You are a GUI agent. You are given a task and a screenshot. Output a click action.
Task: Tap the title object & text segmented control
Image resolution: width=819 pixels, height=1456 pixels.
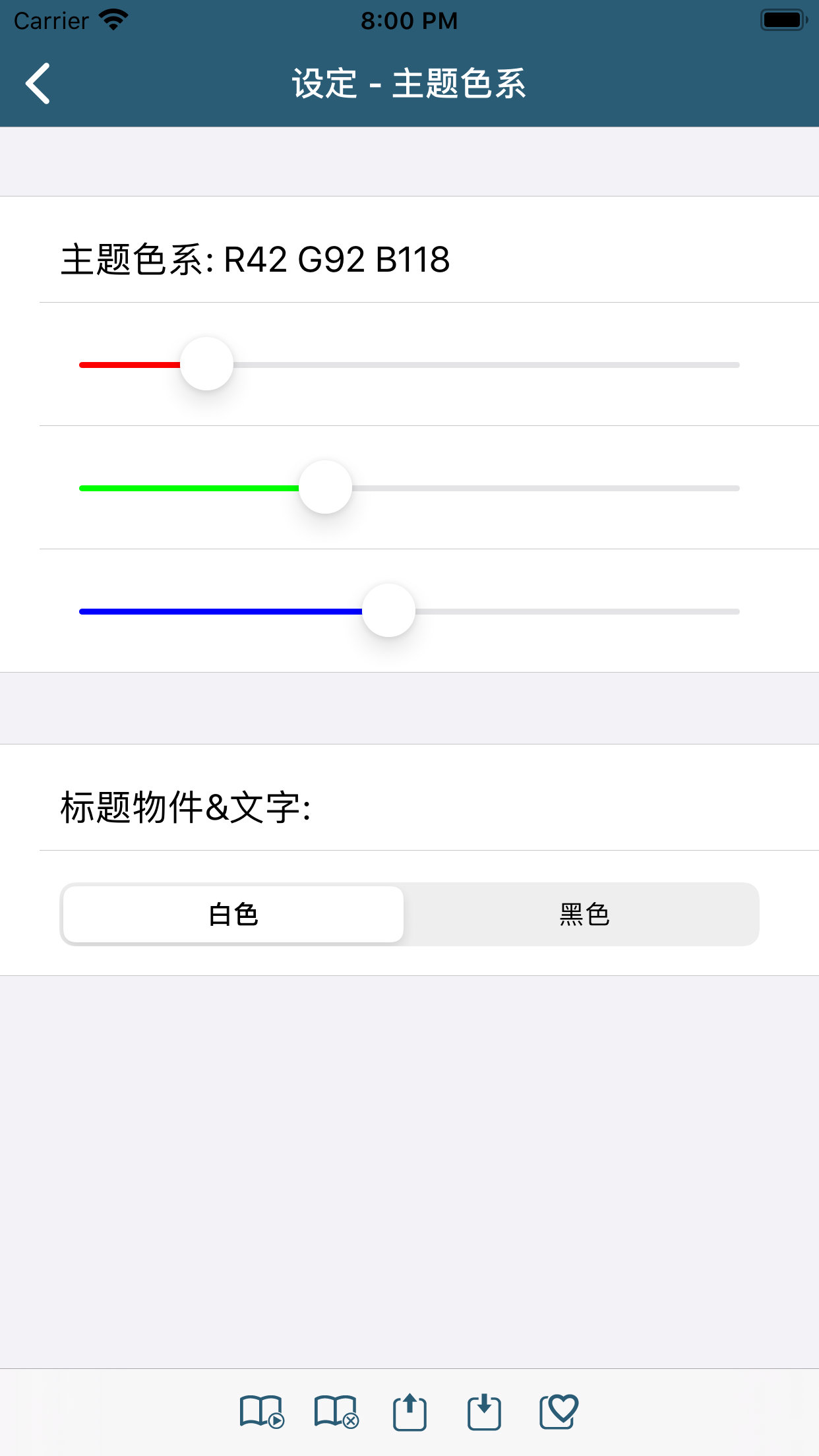pos(409,915)
